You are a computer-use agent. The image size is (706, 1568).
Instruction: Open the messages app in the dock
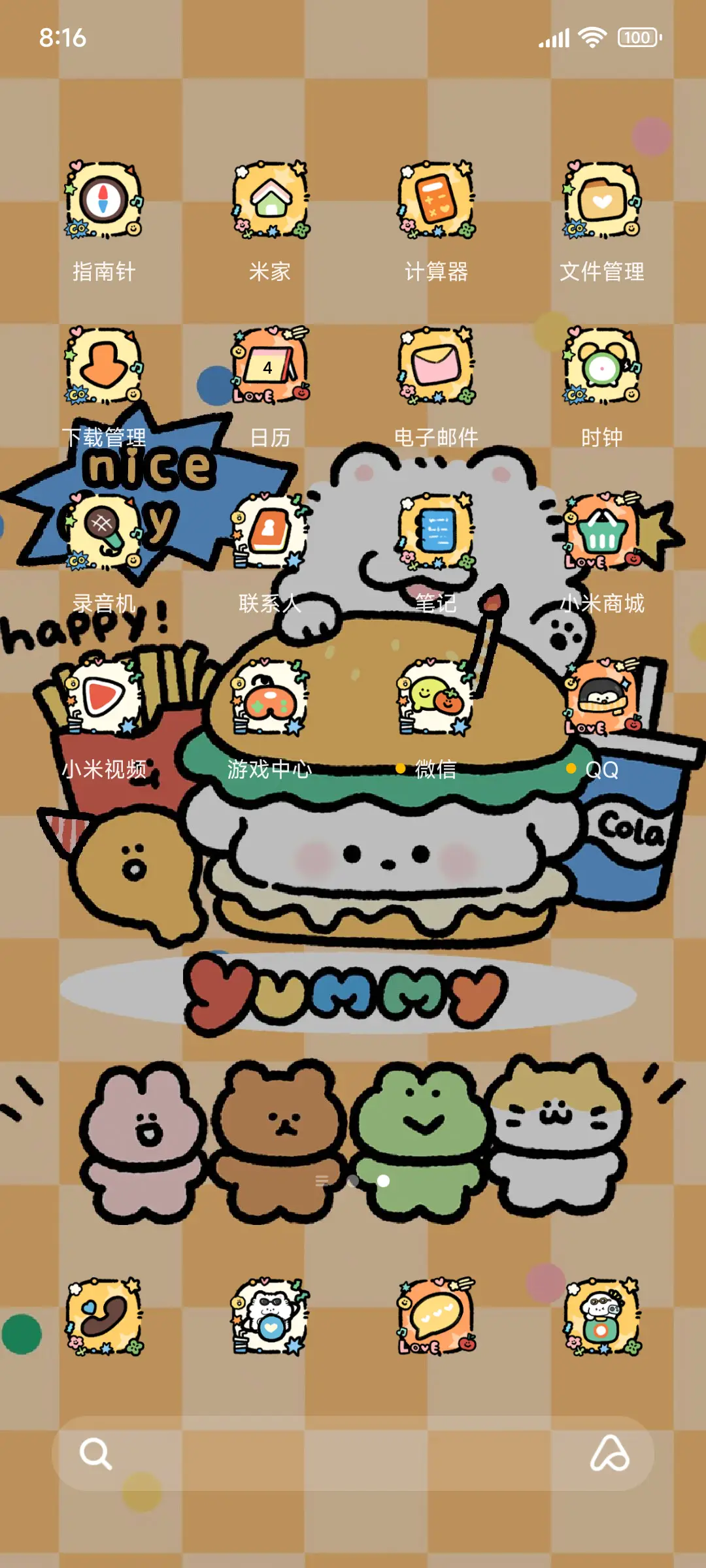click(x=436, y=1317)
